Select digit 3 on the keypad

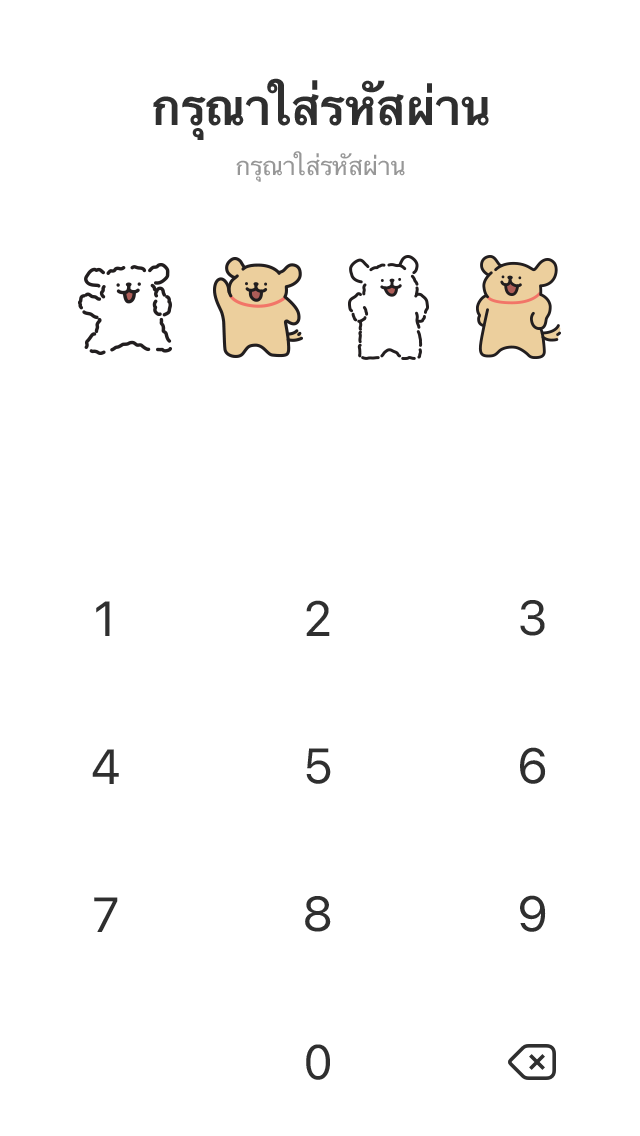[532, 619]
